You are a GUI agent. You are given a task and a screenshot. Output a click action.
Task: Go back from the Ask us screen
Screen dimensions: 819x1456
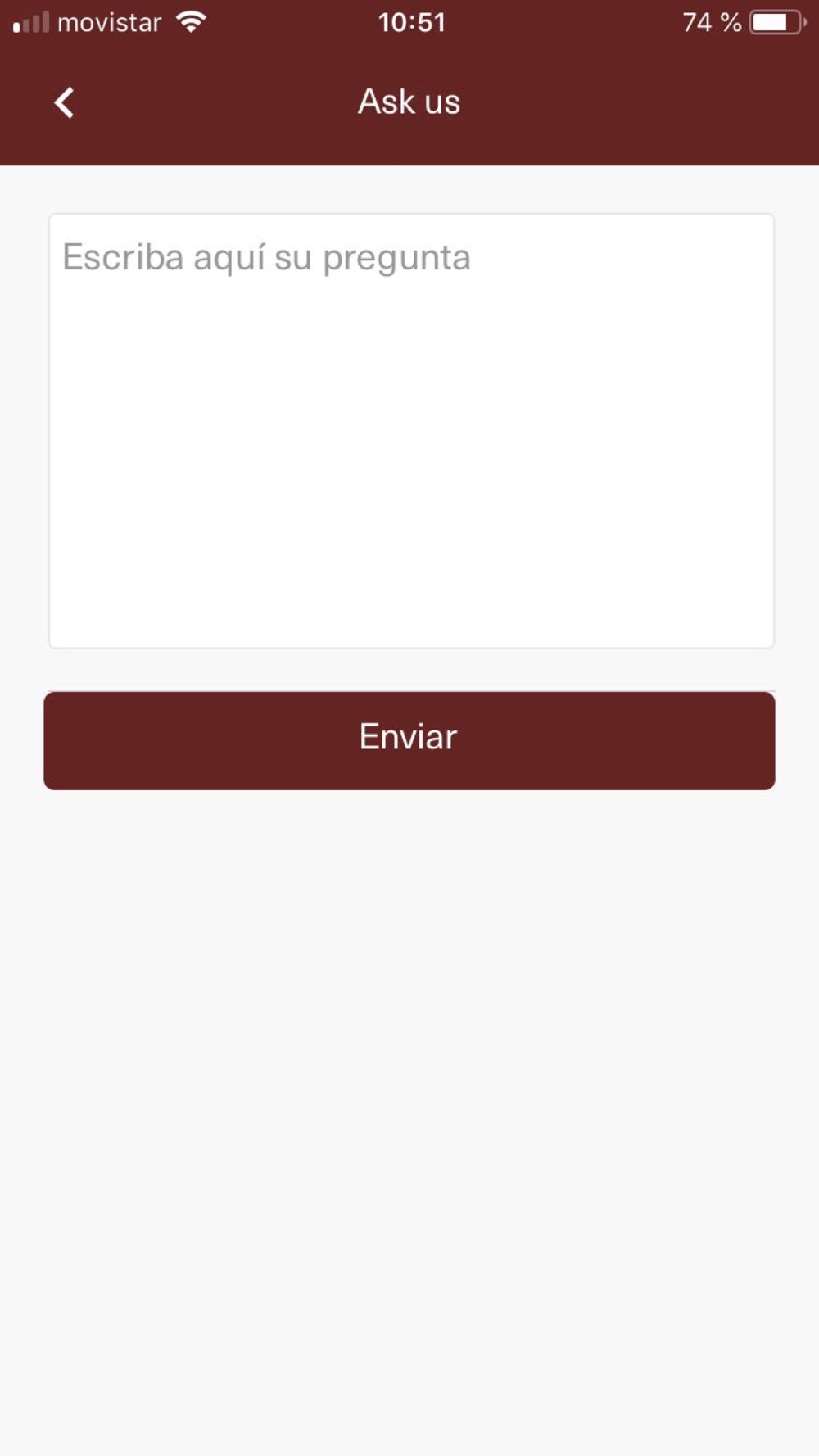coord(64,103)
